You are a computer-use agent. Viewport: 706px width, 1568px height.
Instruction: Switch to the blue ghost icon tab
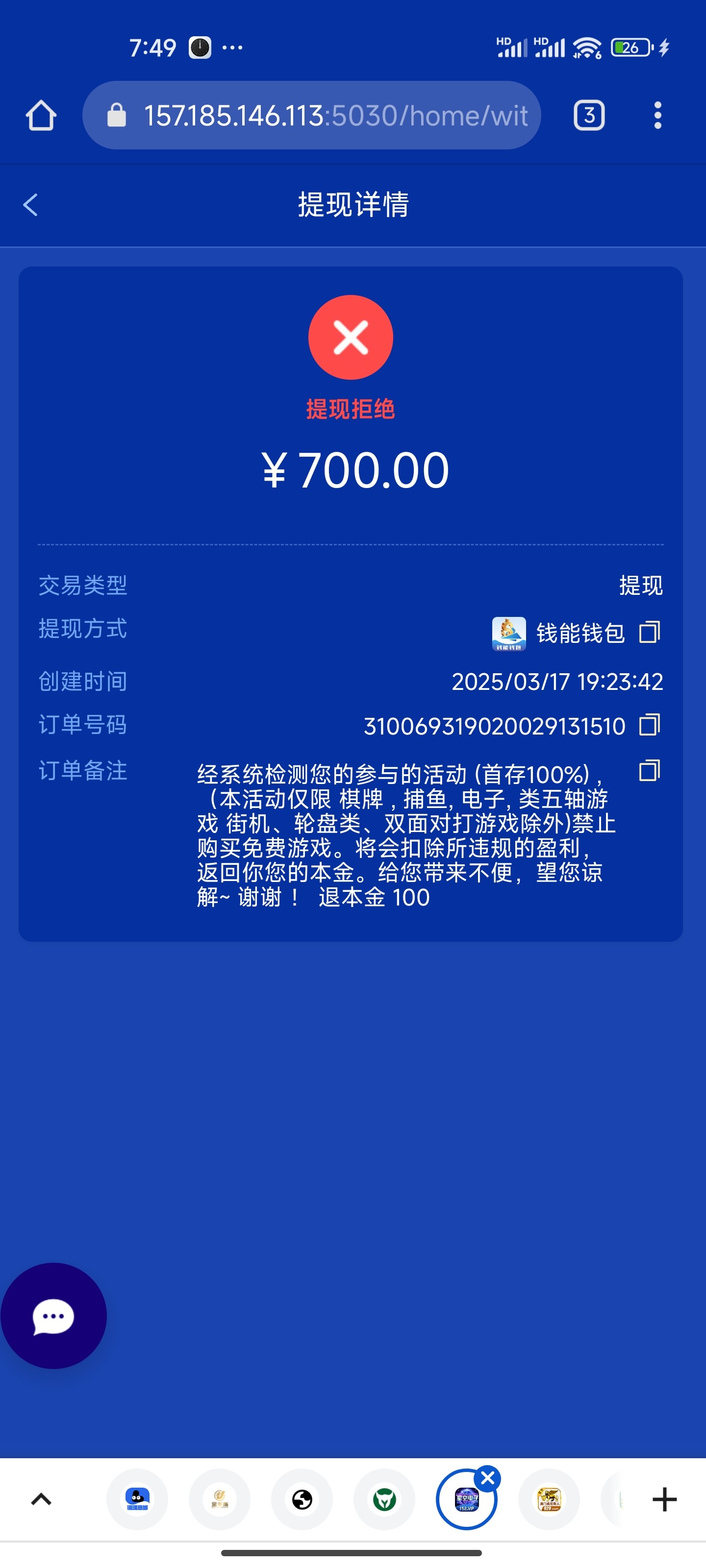coord(137,1499)
